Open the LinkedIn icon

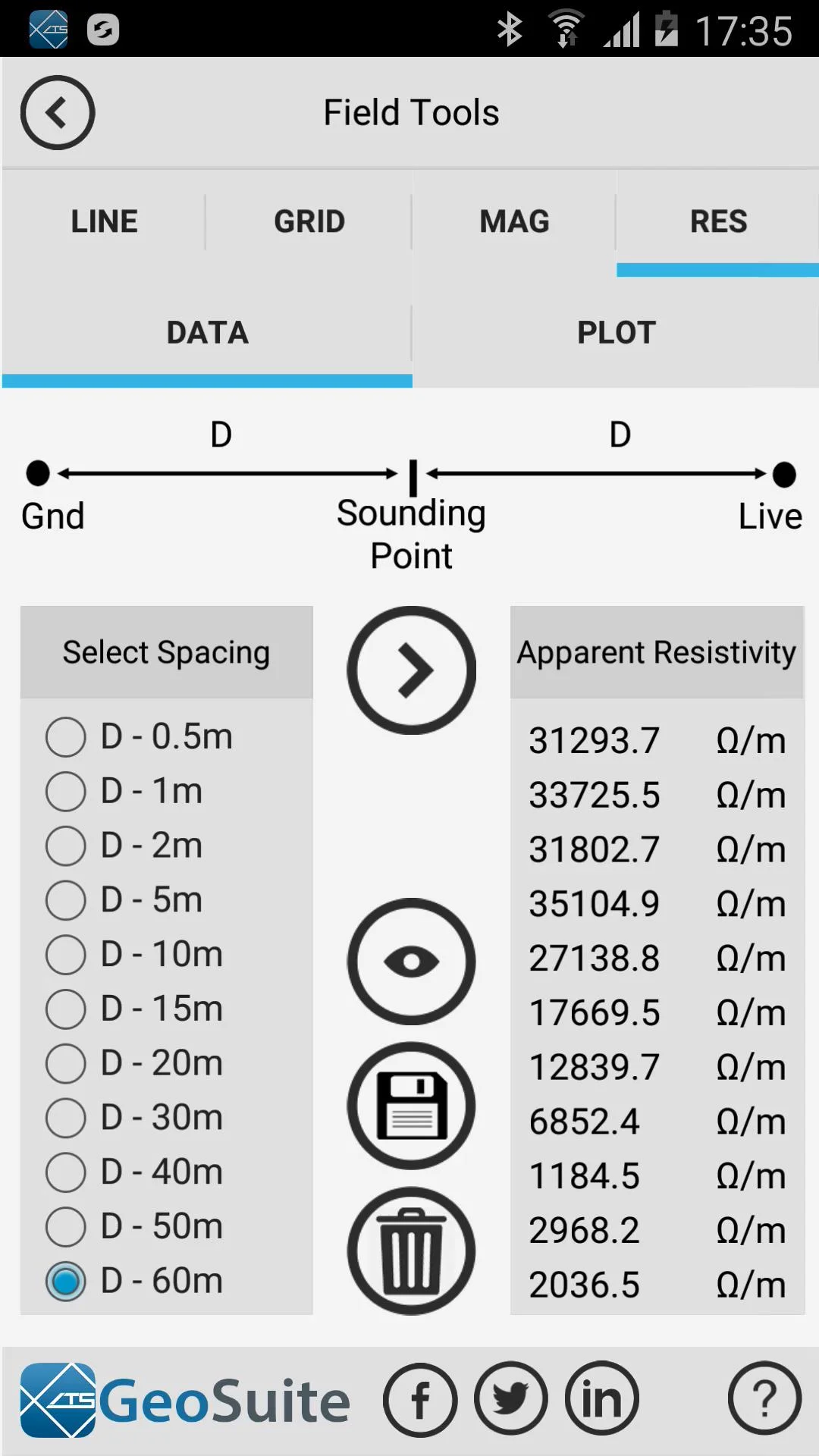pyautogui.click(x=602, y=1398)
